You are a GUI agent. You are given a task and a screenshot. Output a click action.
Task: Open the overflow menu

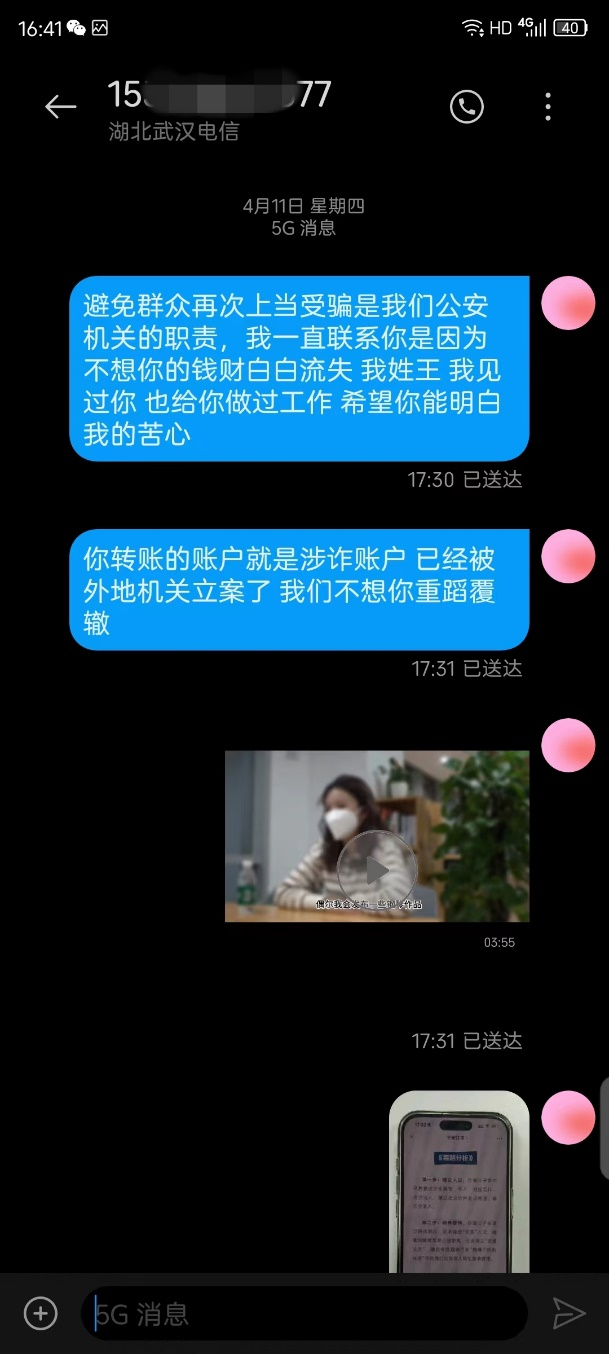(x=548, y=107)
